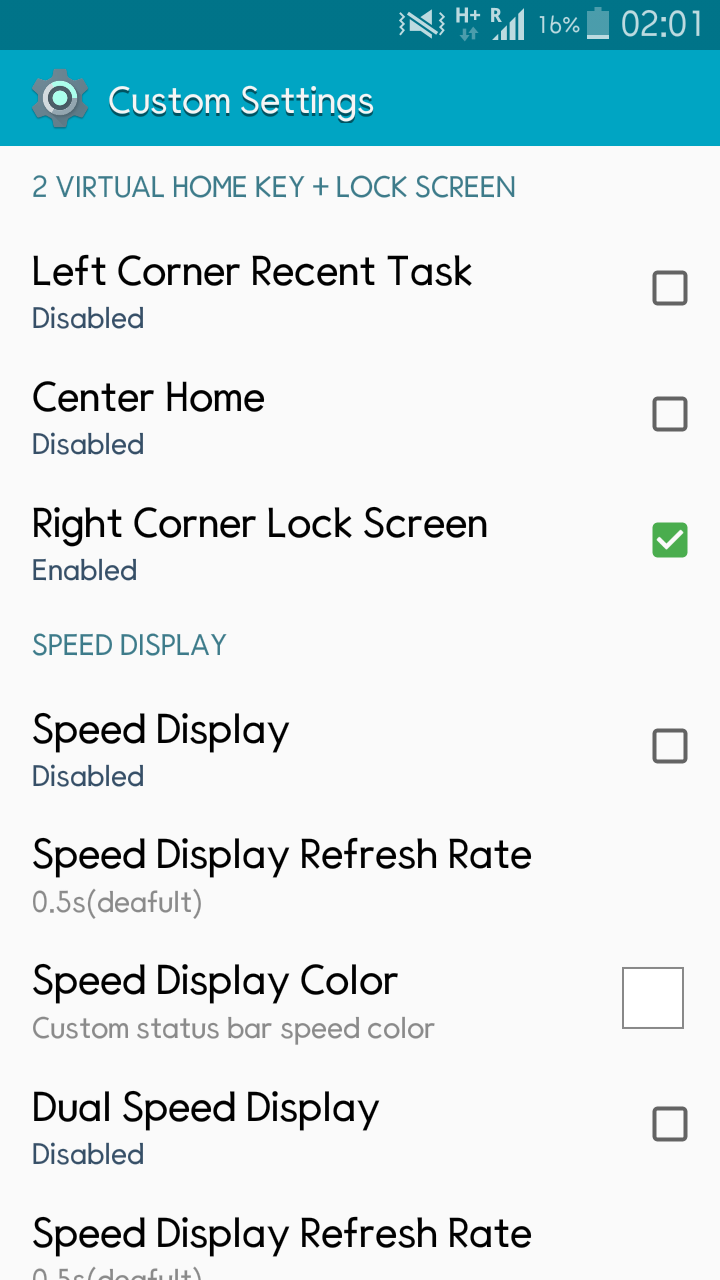This screenshot has height=1280, width=720.
Task: Open the Speed Display Color swatch
Action: [x=653, y=998]
